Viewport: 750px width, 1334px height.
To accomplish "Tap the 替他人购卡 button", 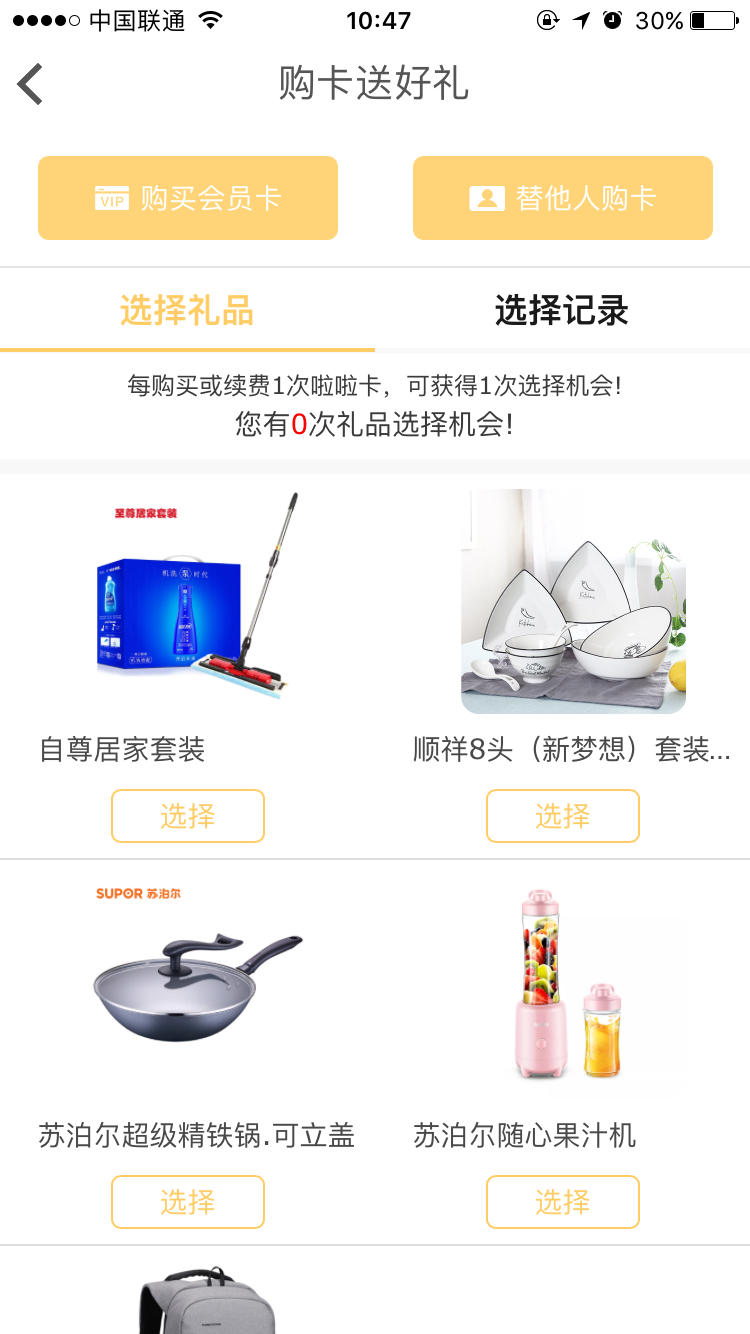I will (x=562, y=198).
